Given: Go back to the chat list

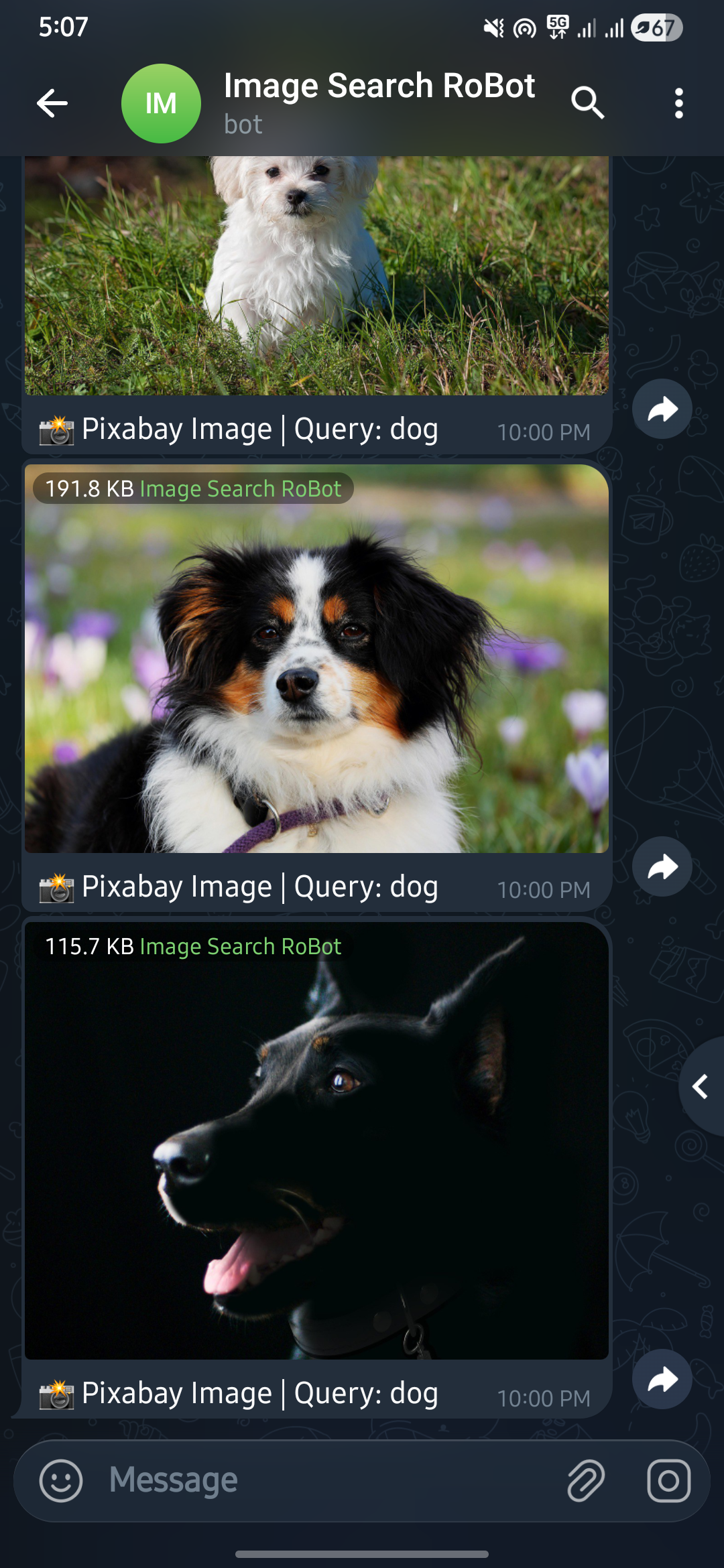Looking at the screenshot, I should [52, 103].
